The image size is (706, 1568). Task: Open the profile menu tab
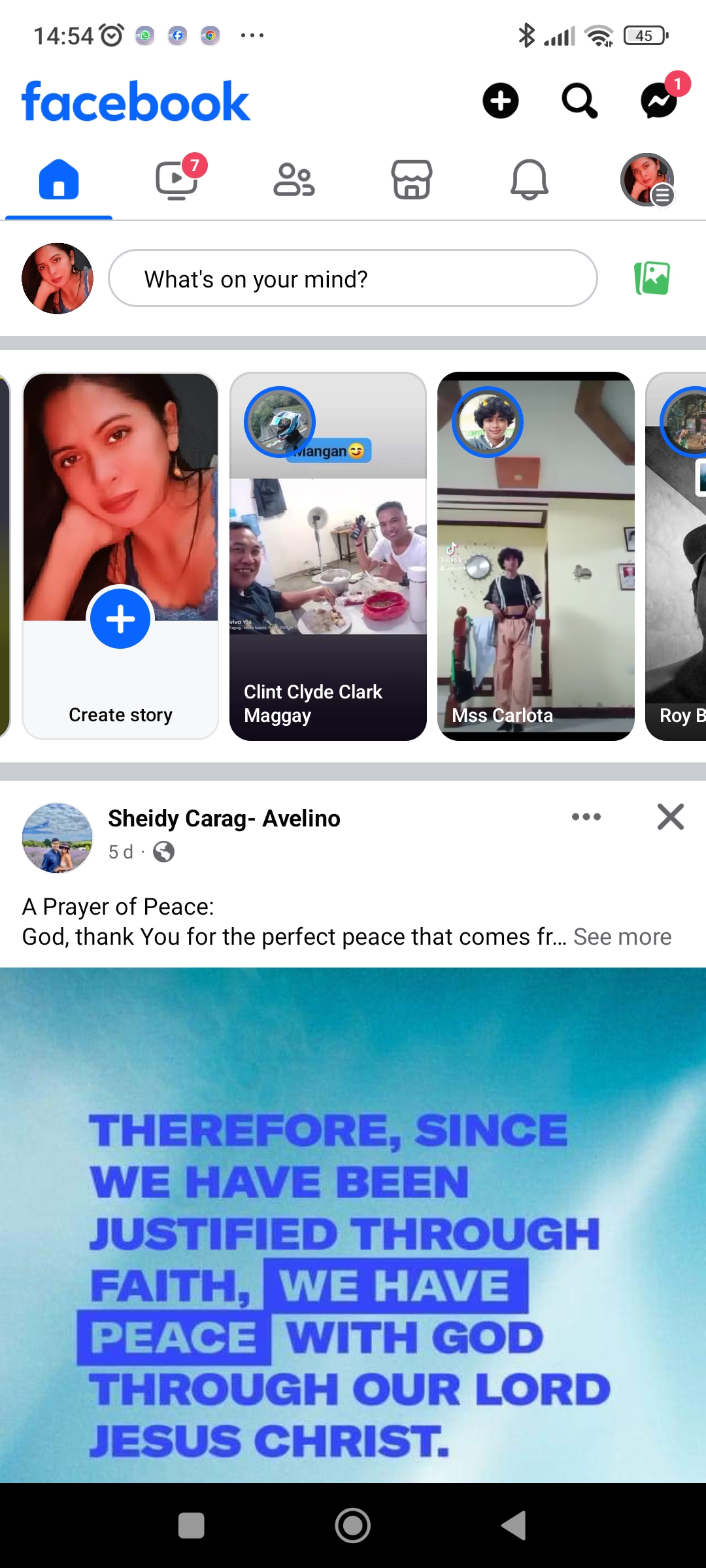pyautogui.click(x=647, y=180)
